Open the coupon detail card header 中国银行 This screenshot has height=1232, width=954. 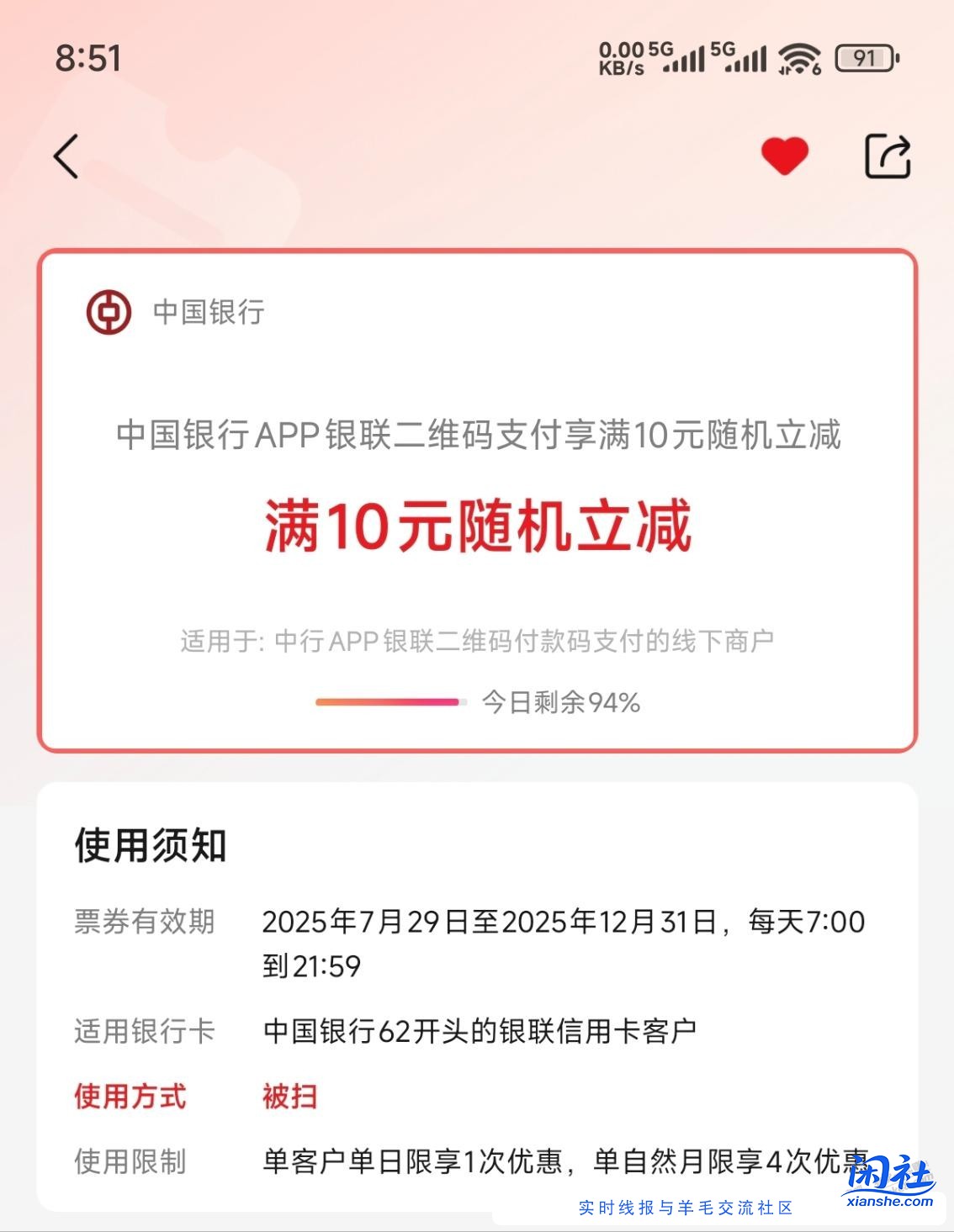click(205, 313)
